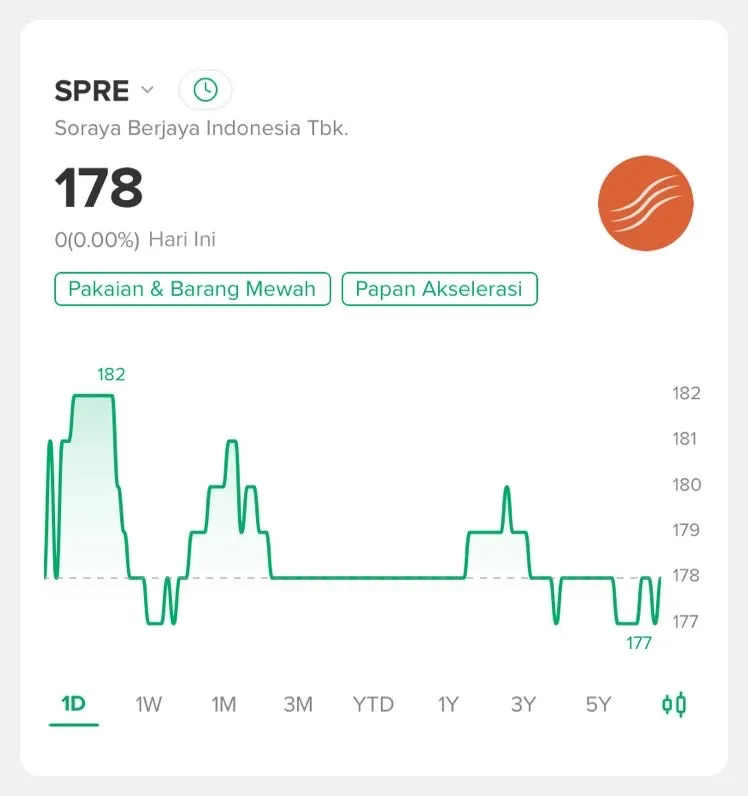
Task: Select the 1W time range
Action: [x=148, y=704]
